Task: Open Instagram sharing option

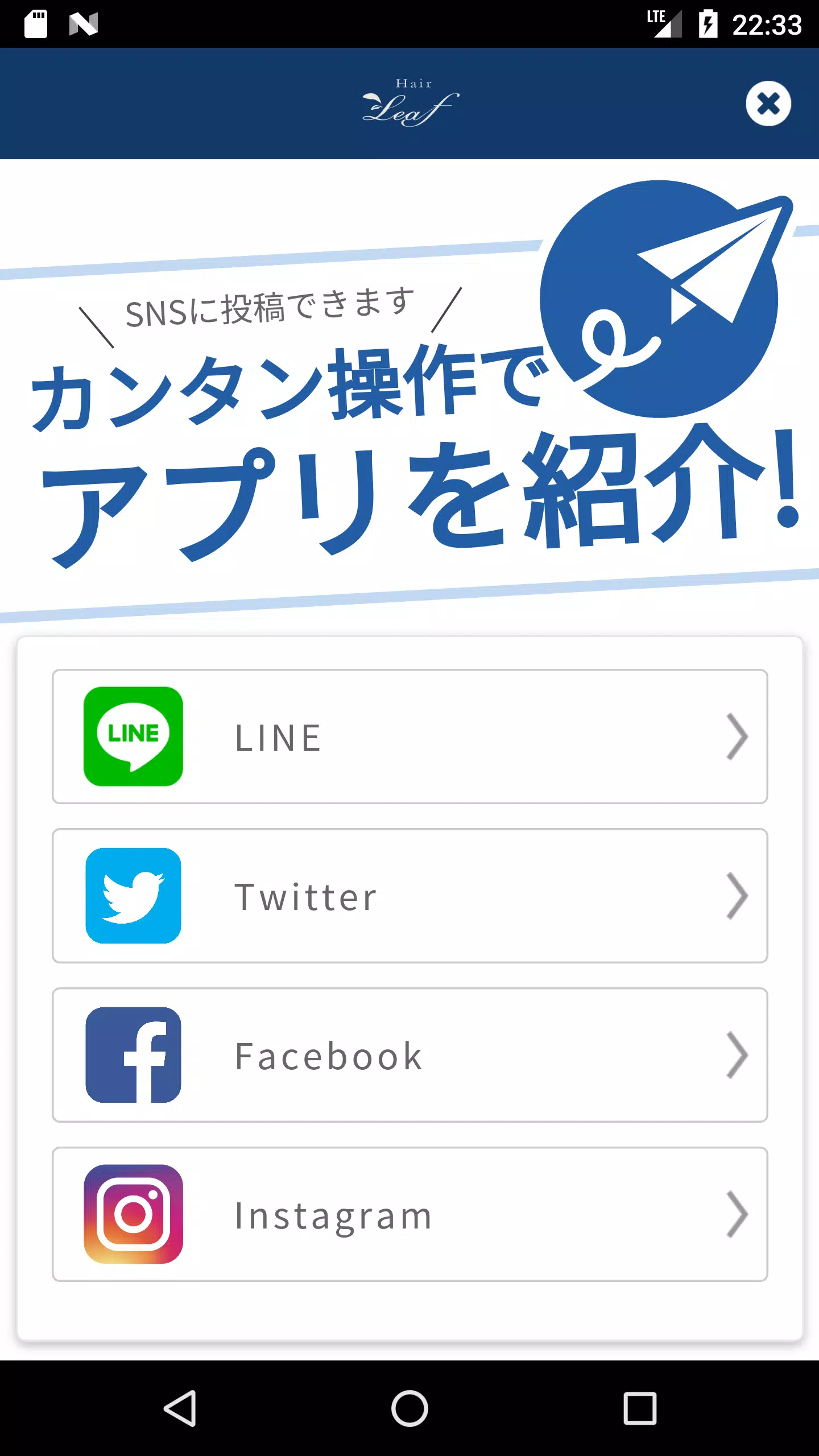Action: 409,1214
